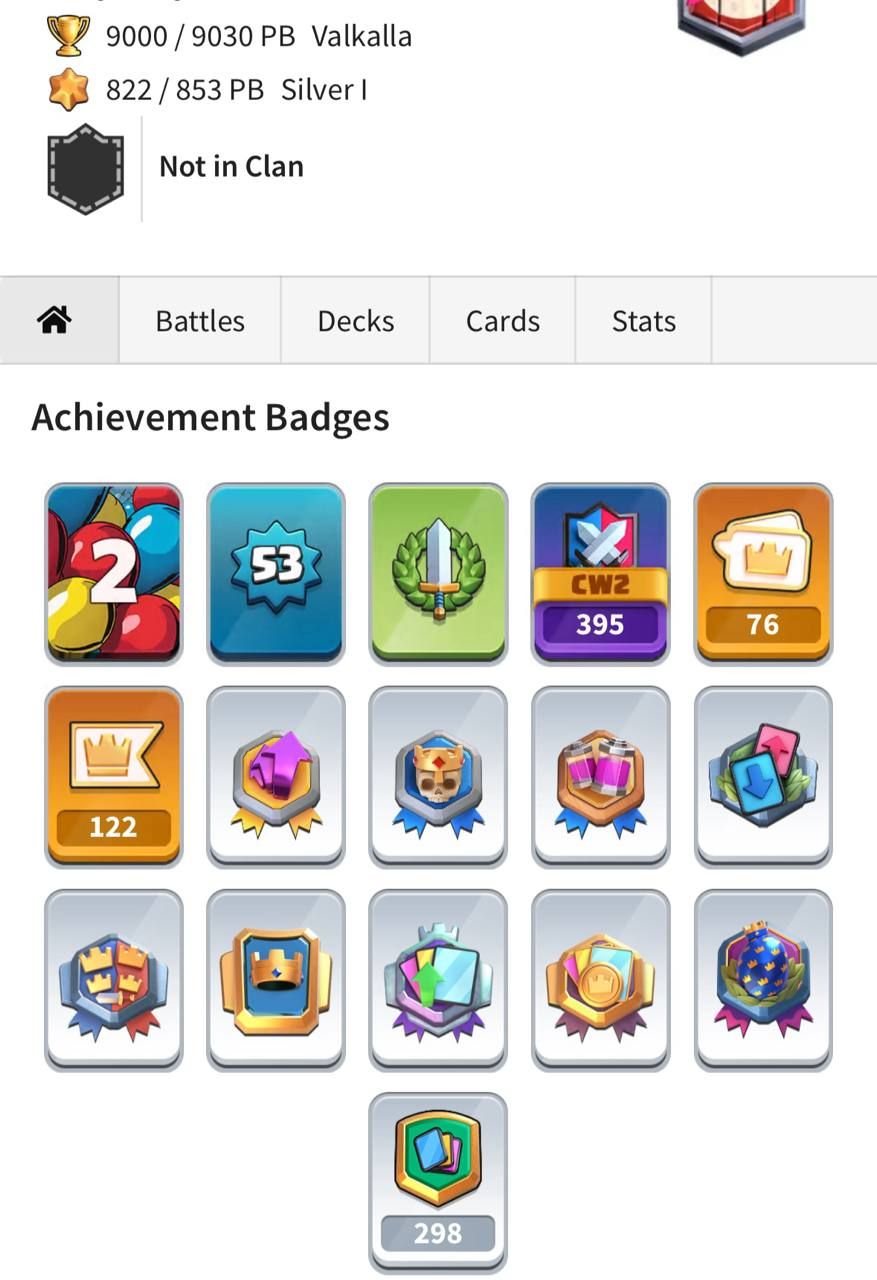Open the Decks tab

click(355, 321)
